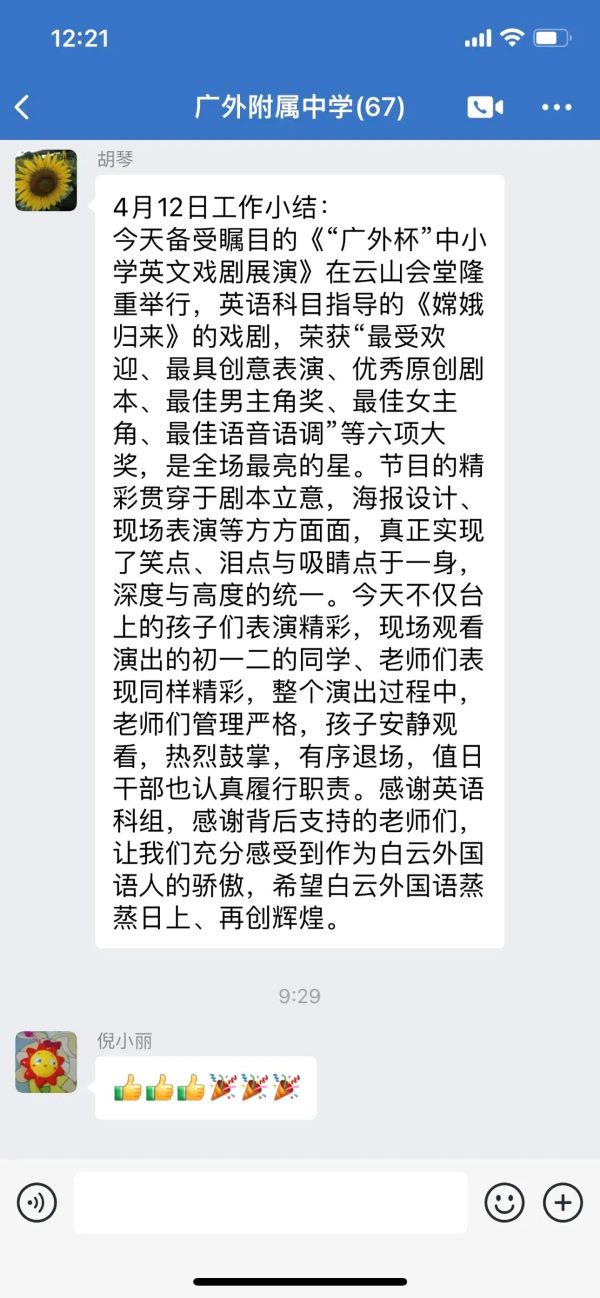Open the emoji sticker panel

pos(504,1202)
